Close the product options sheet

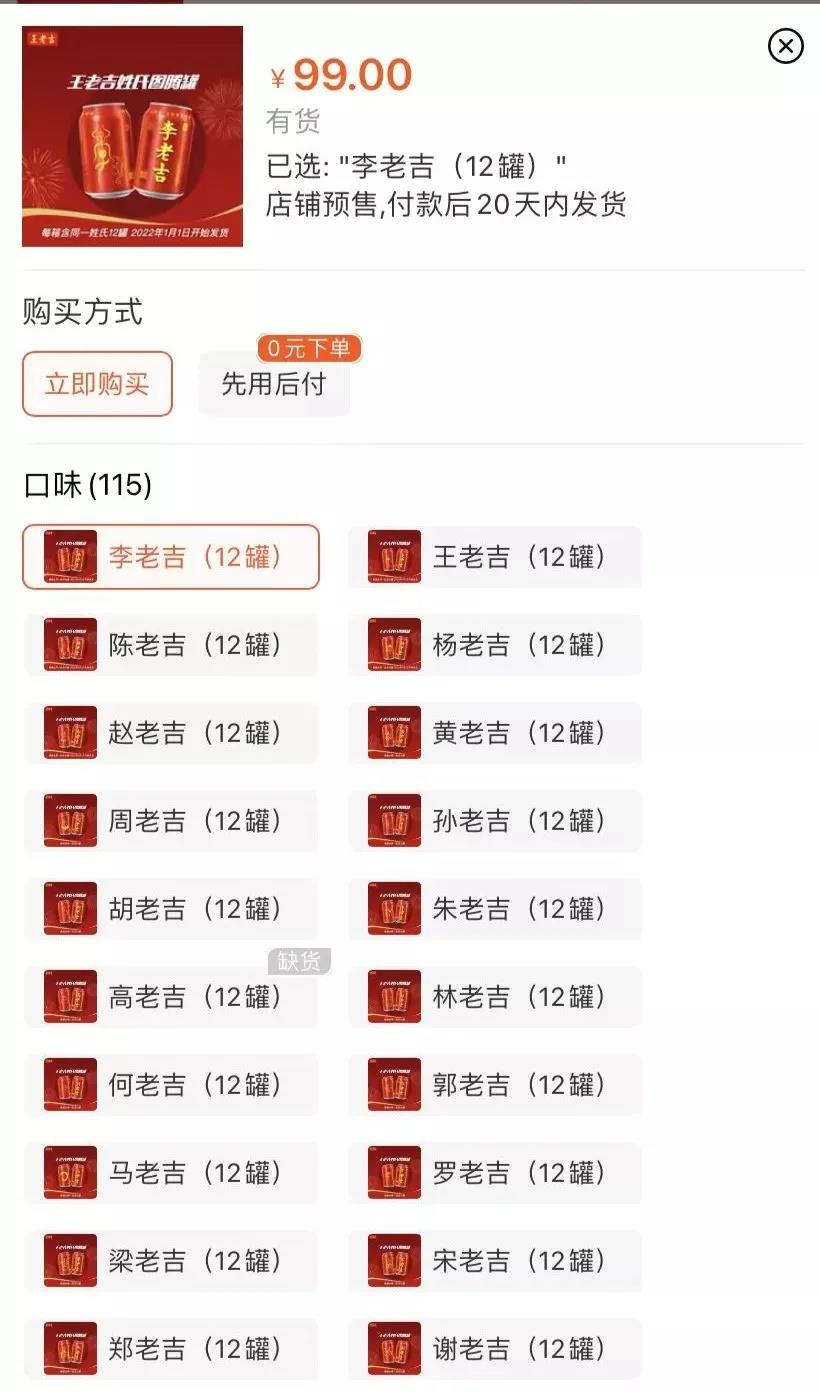coord(785,46)
